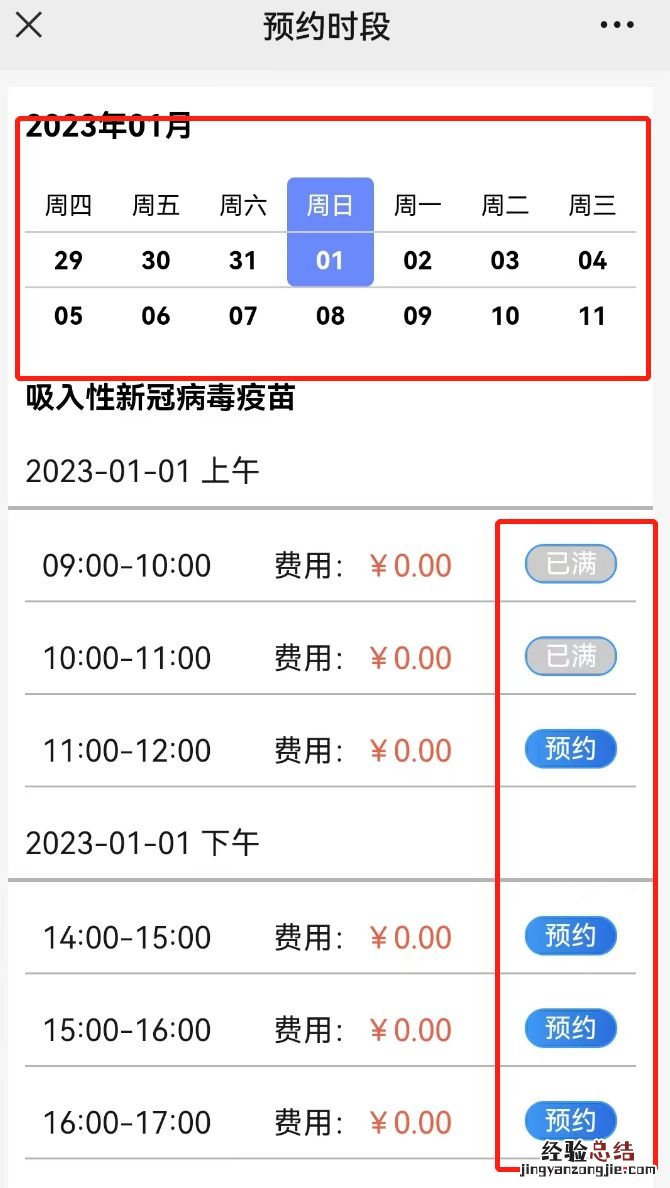This screenshot has height=1188, width=670.
Task: Pick date 11 in the calendar
Action: (x=592, y=316)
